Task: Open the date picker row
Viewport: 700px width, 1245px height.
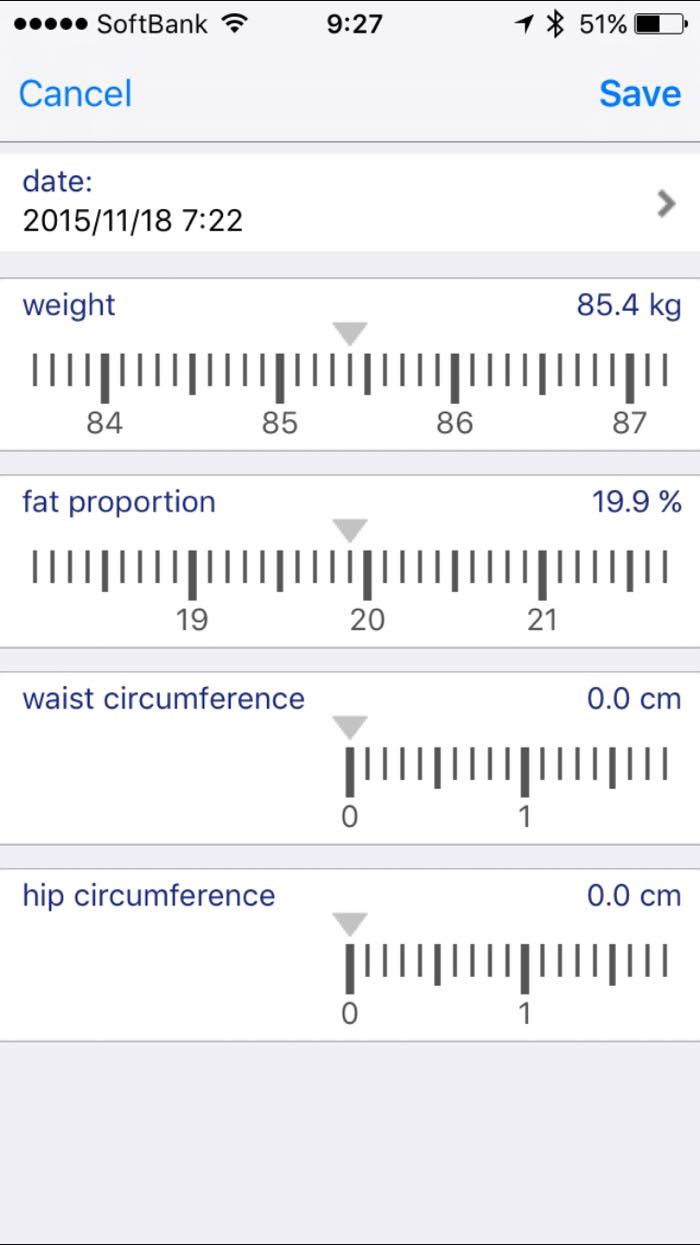Action: [x=350, y=203]
